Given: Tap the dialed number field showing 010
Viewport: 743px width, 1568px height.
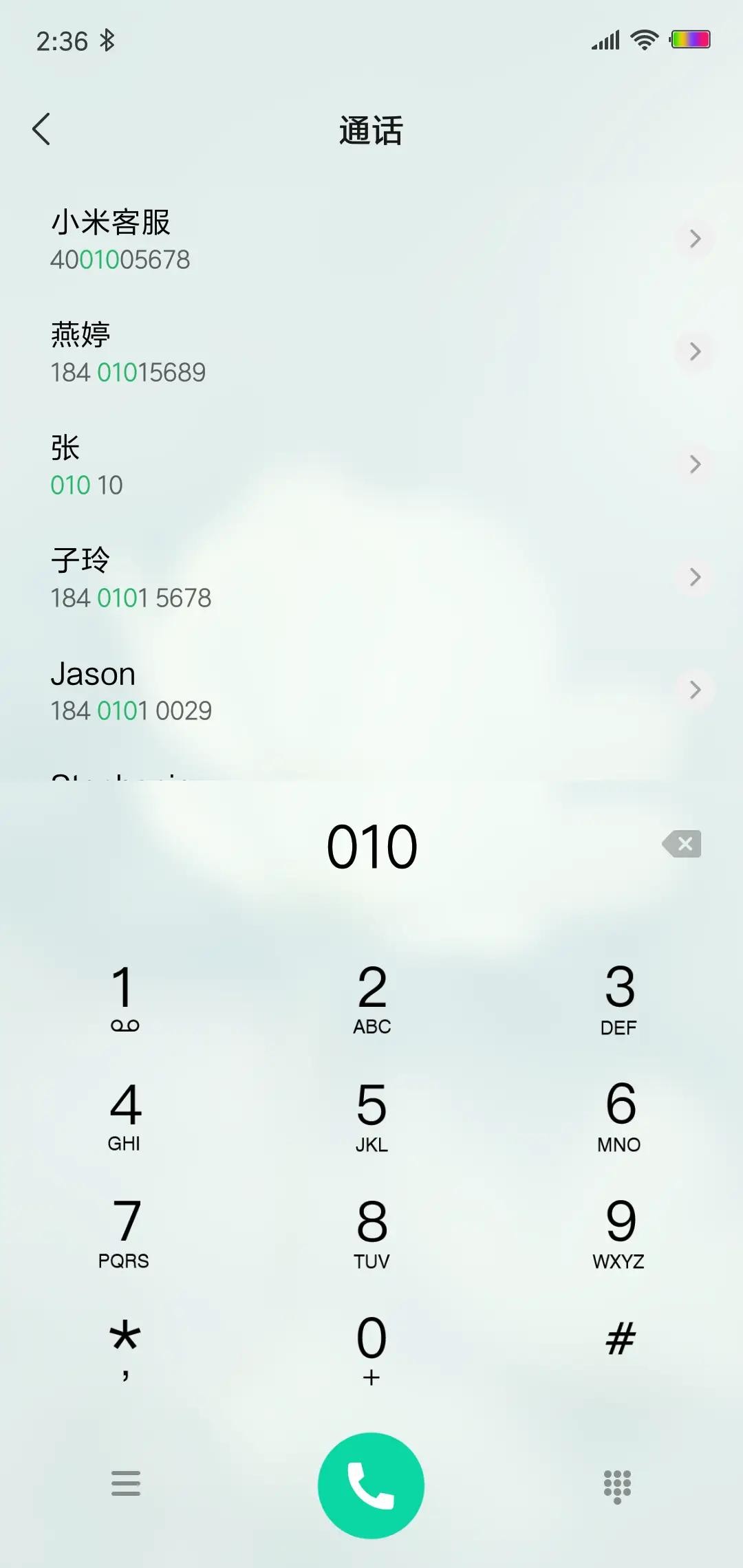Looking at the screenshot, I should (x=371, y=845).
